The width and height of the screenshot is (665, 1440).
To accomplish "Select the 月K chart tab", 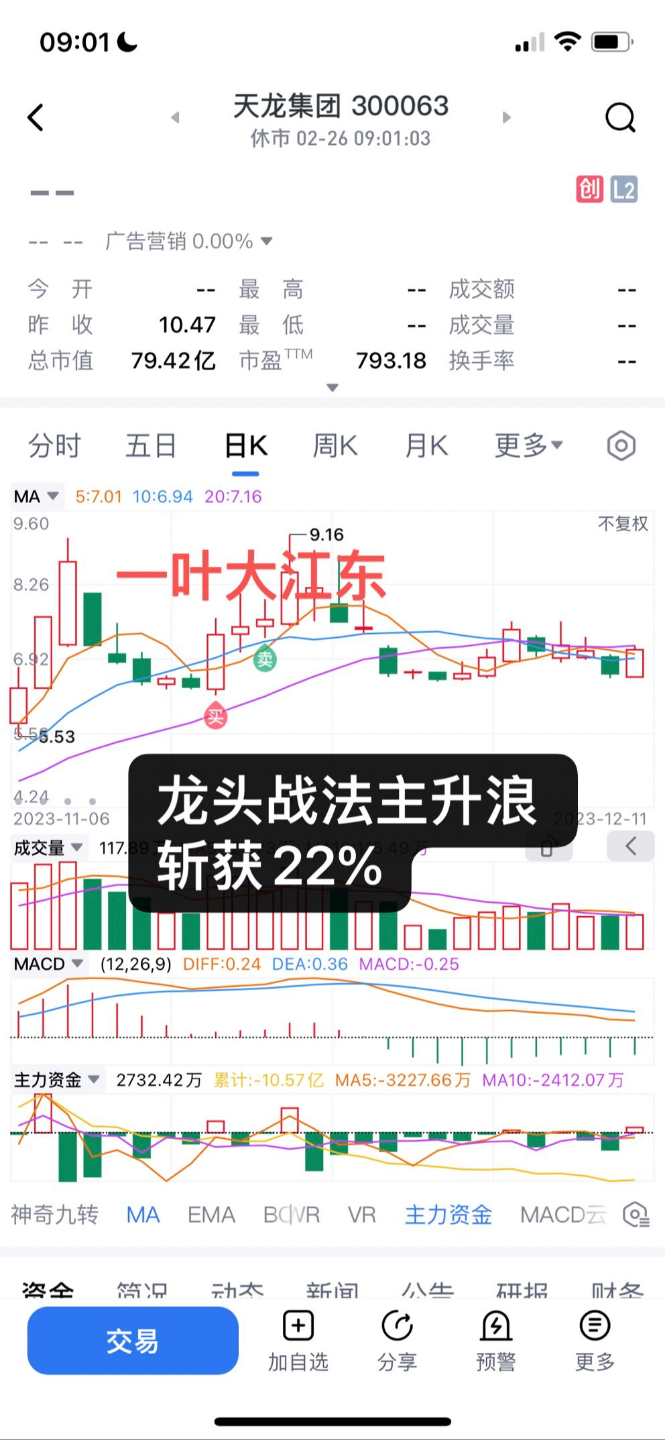I will click(x=426, y=446).
